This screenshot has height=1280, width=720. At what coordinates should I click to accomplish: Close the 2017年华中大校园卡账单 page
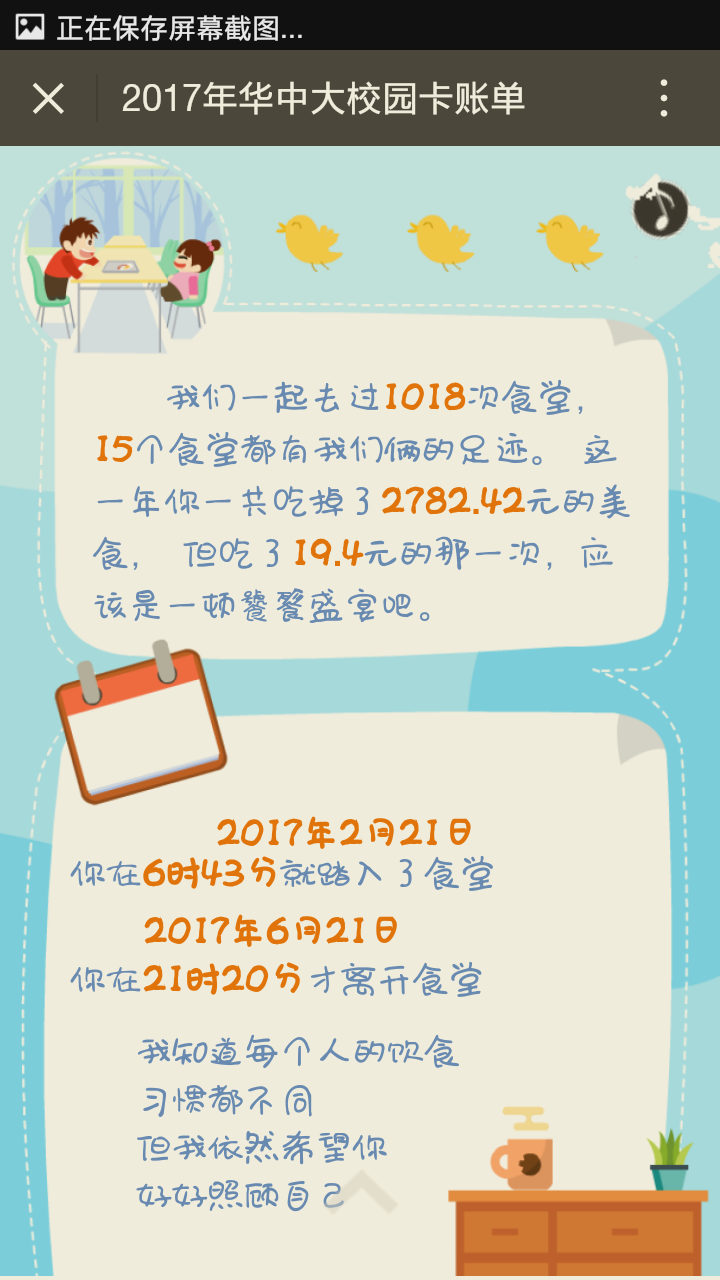coord(48,99)
